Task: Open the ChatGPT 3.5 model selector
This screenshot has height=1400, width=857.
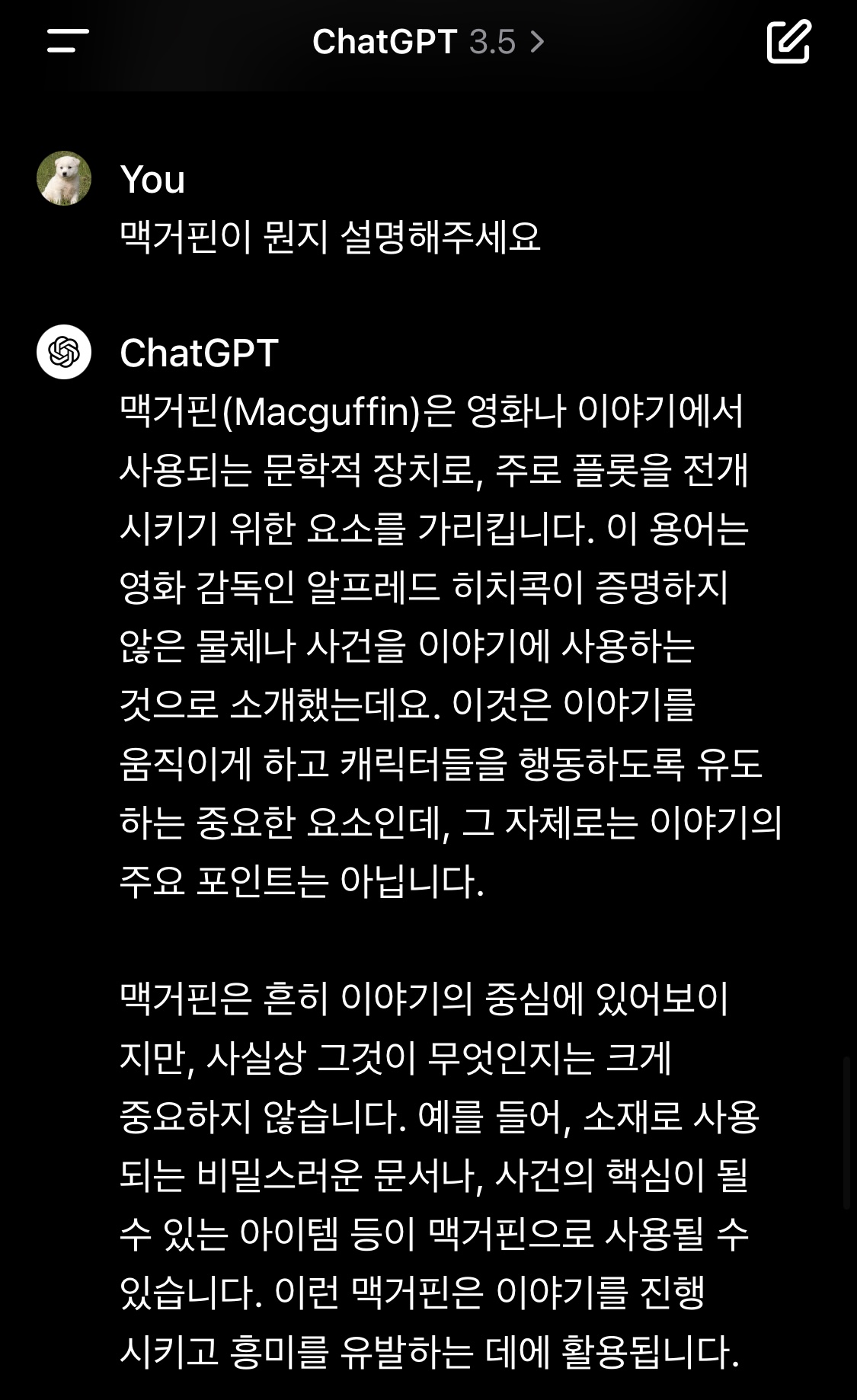Action: (x=428, y=42)
